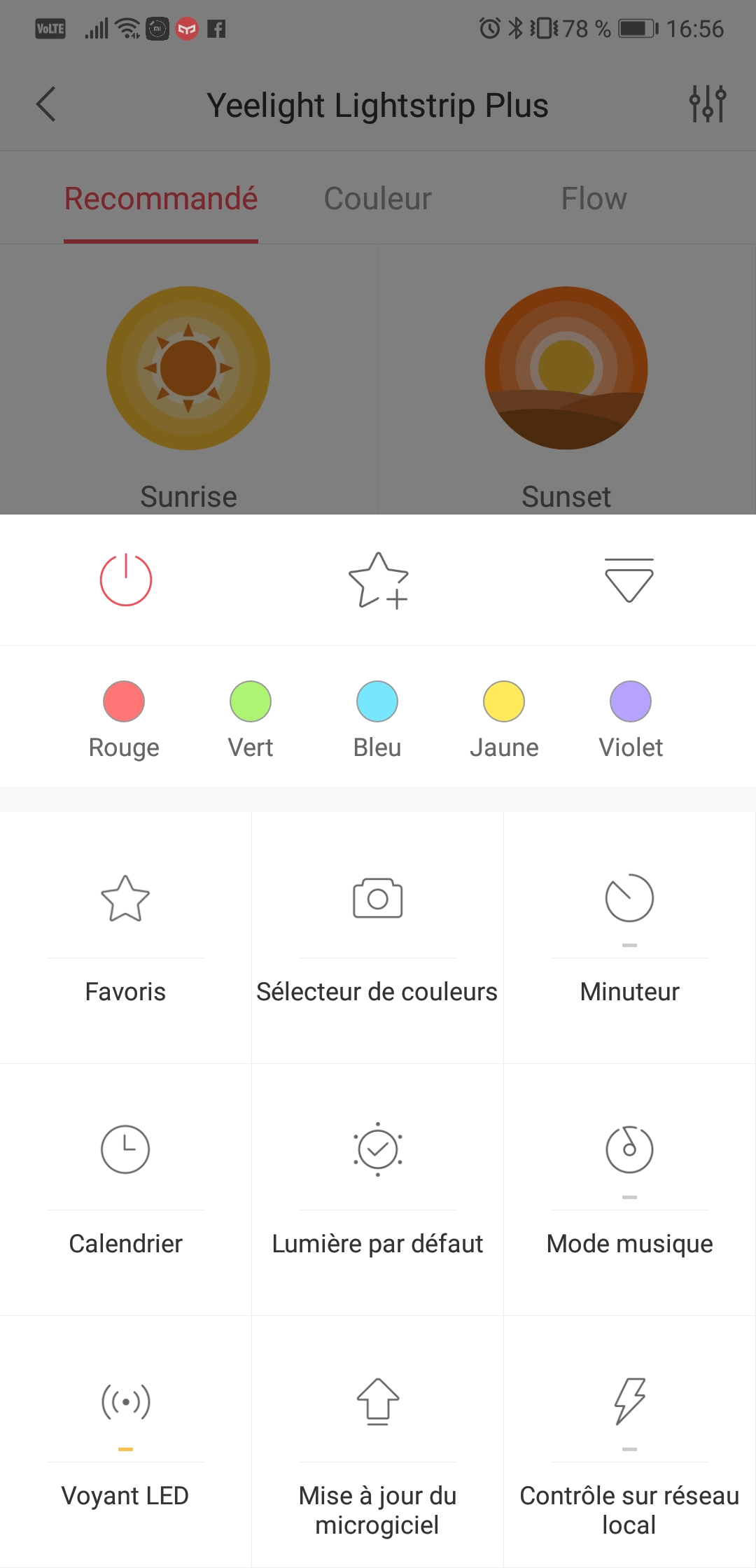Choose the Vert color
Image resolution: width=756 pixels, height=1568 pixels.
click(x=251, y=702)
